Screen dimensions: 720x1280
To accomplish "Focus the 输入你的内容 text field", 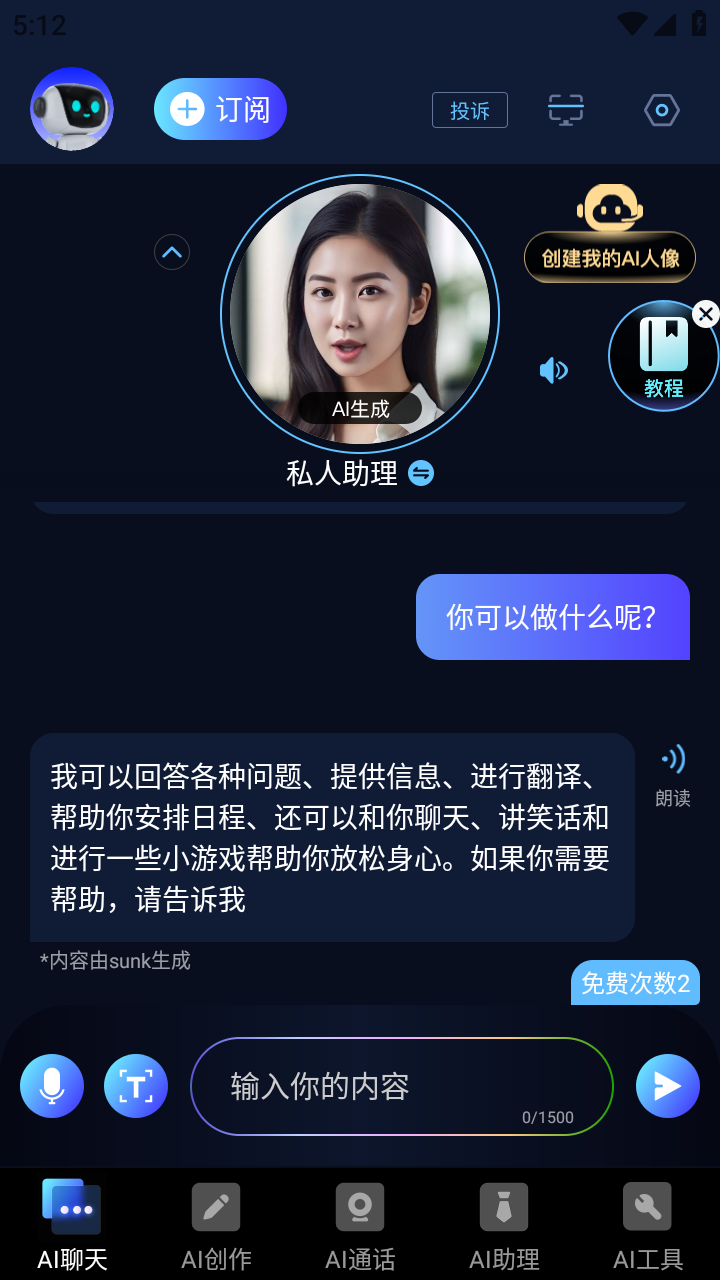I will tap(400, 1086).
